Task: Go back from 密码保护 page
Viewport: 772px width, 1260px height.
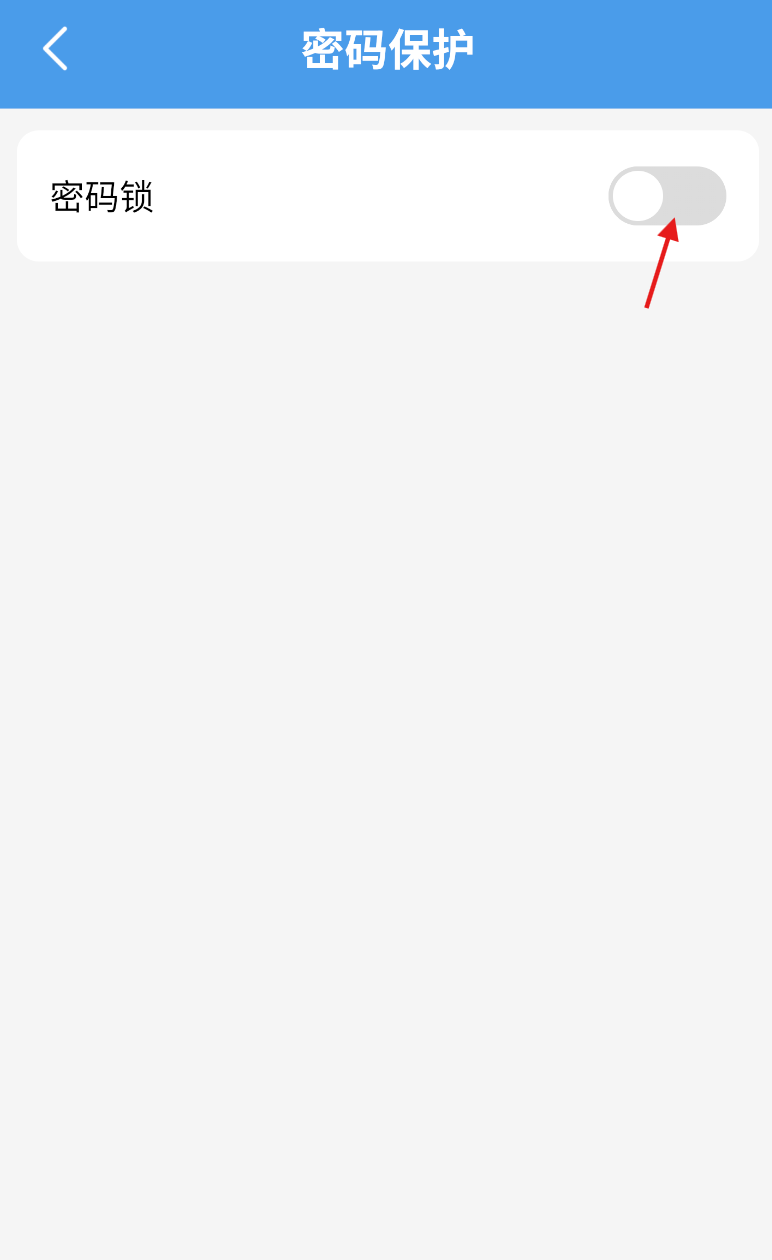Action: coord(55,48)
